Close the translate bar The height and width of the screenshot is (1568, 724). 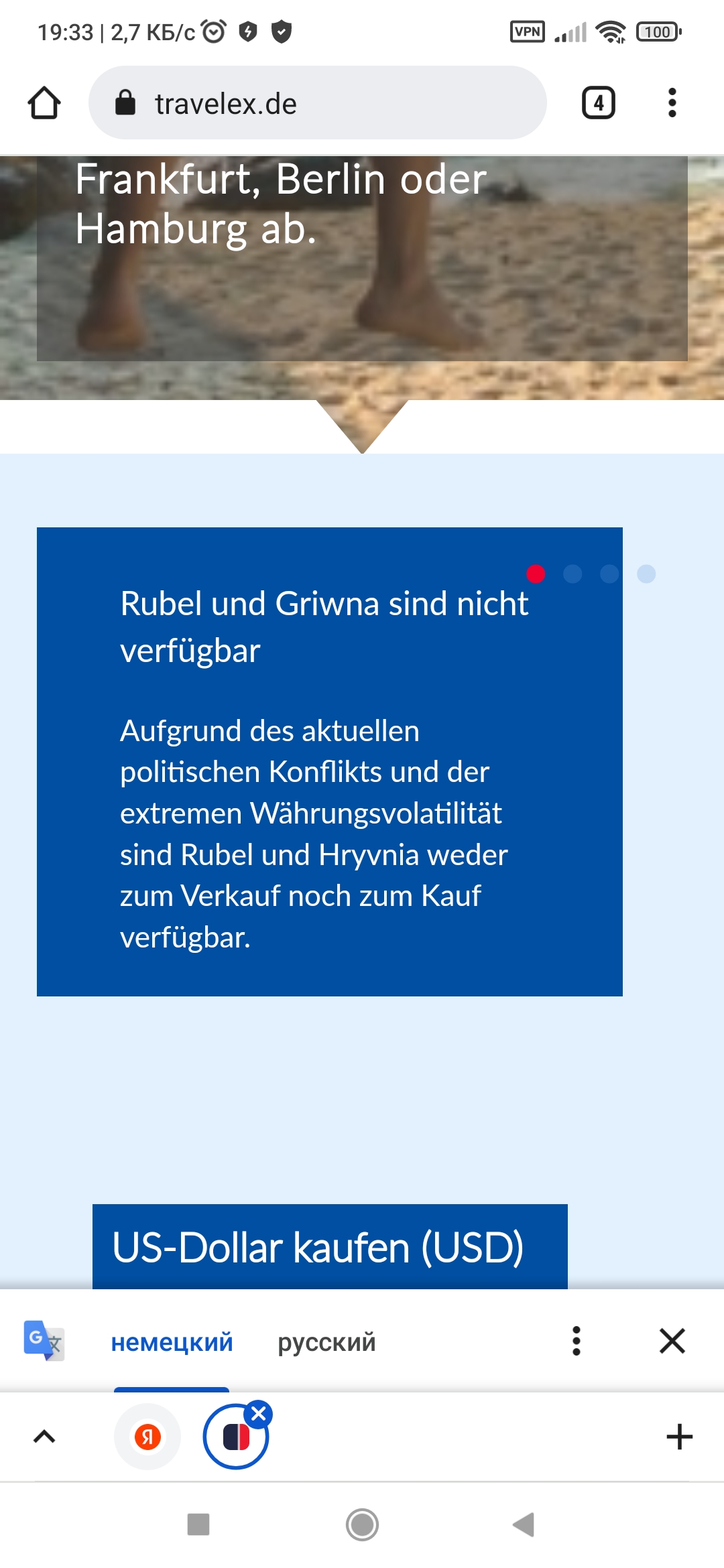click(x=672, y=1342)
